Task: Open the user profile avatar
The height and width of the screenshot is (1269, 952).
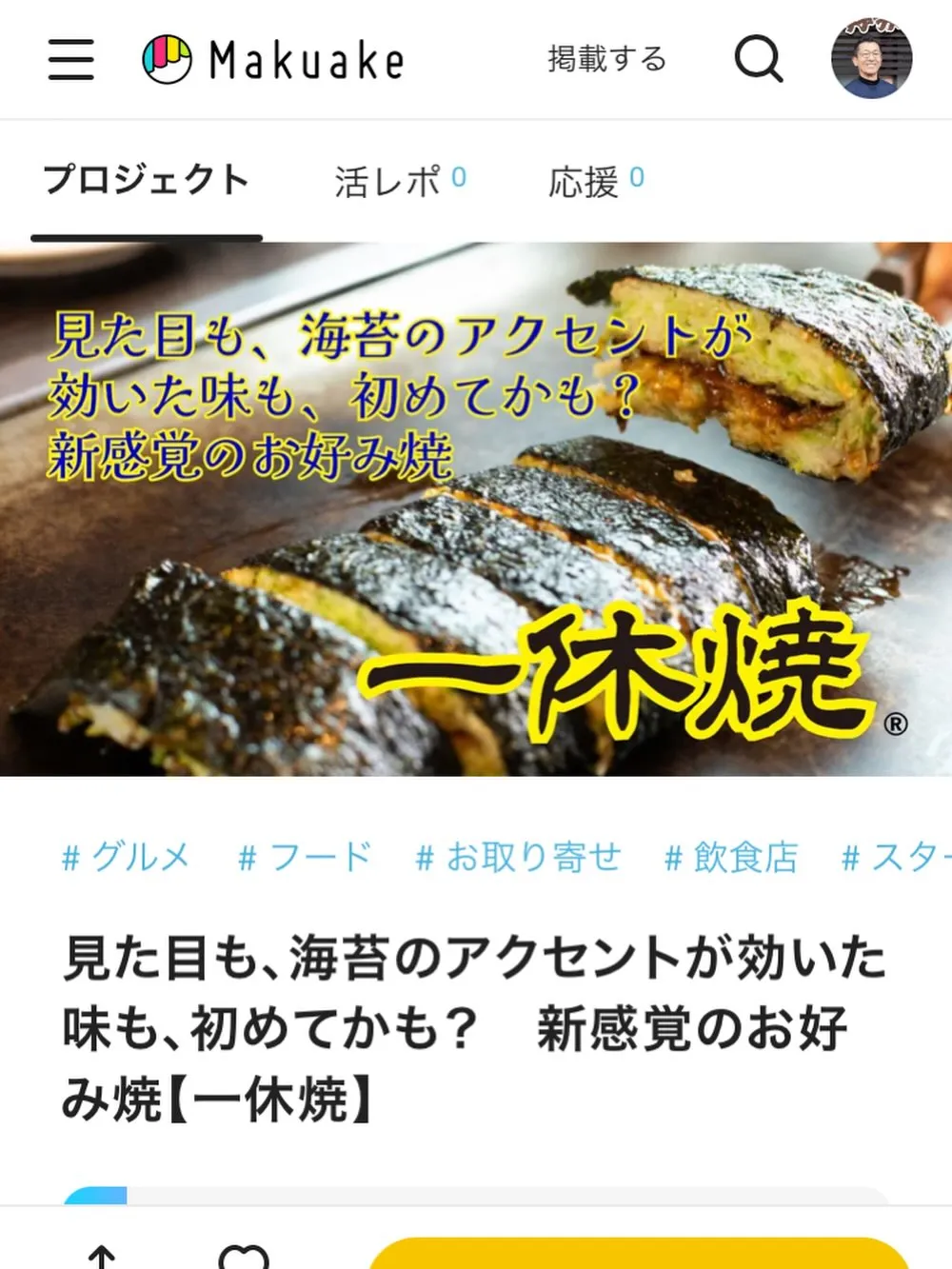Action: click(871, 58)
